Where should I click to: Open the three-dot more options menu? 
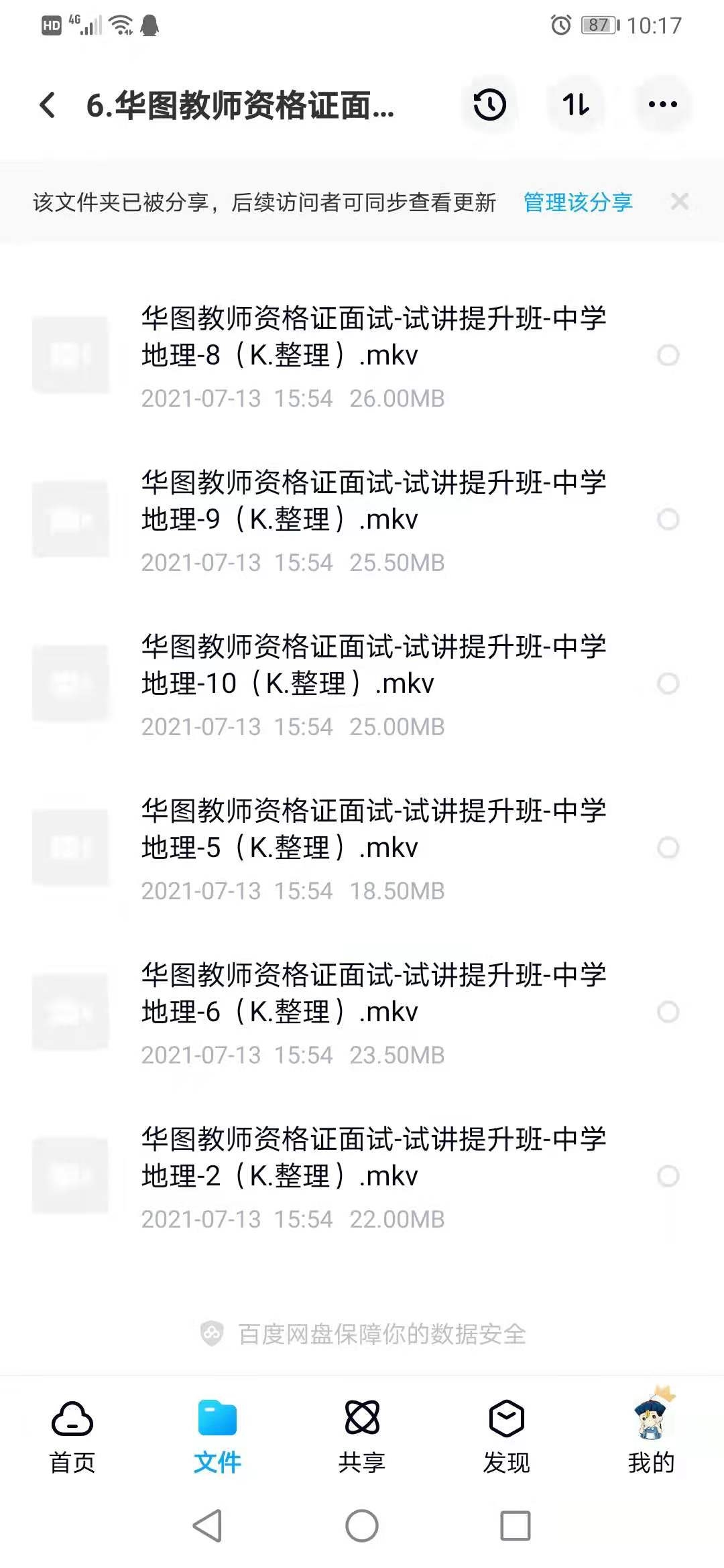[662, 105]
